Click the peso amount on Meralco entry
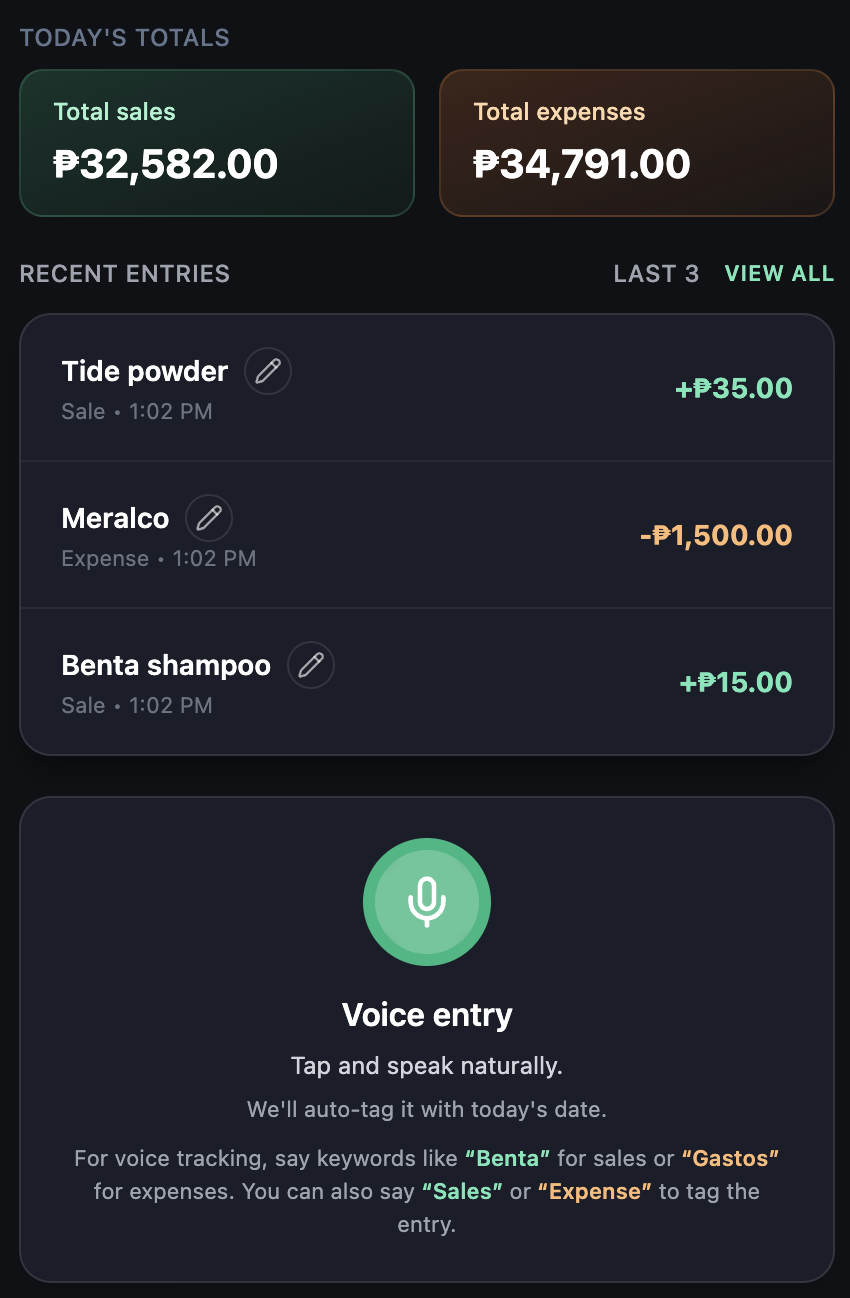Image resolution: width=850 pixels, height=1298 pixels. [718, 535]
